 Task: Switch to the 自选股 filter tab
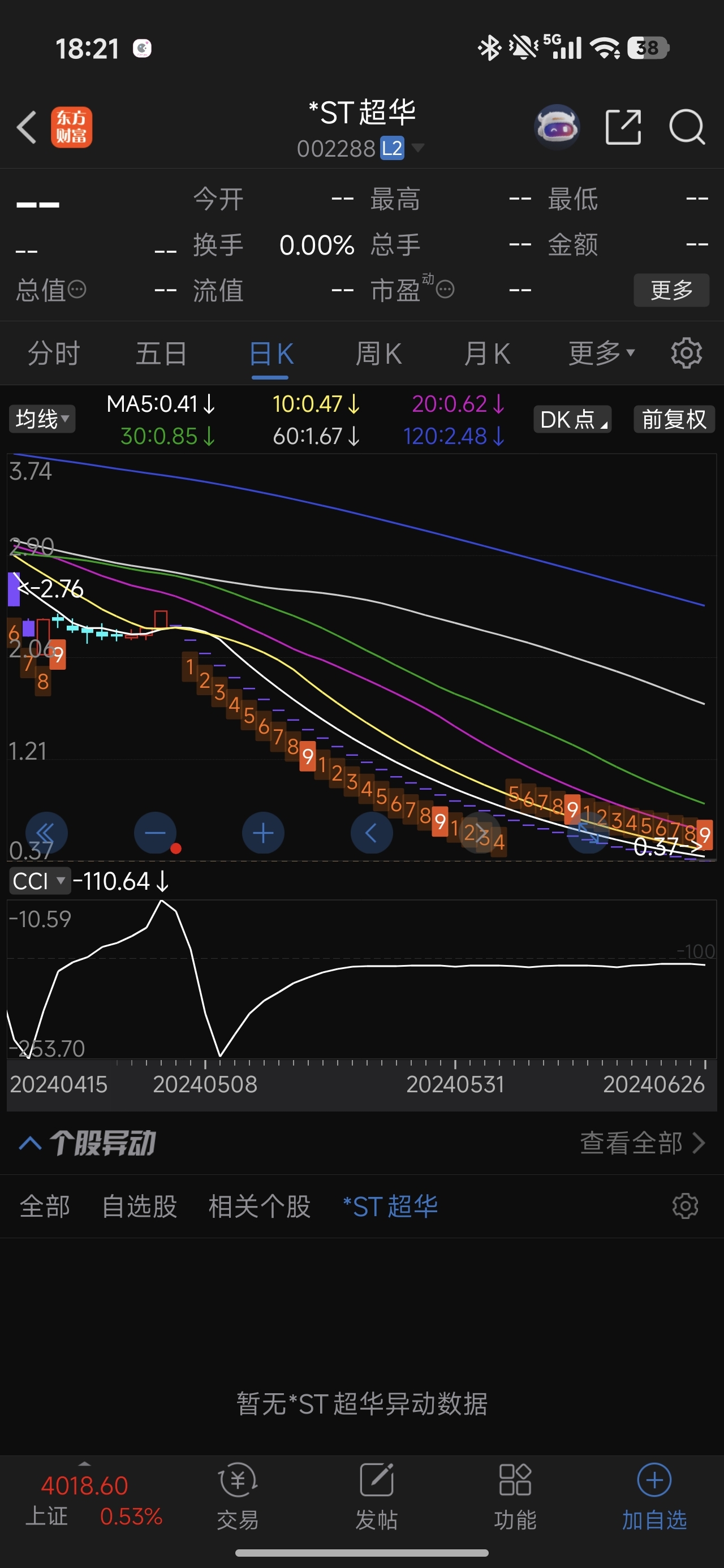coord(140,1207)
